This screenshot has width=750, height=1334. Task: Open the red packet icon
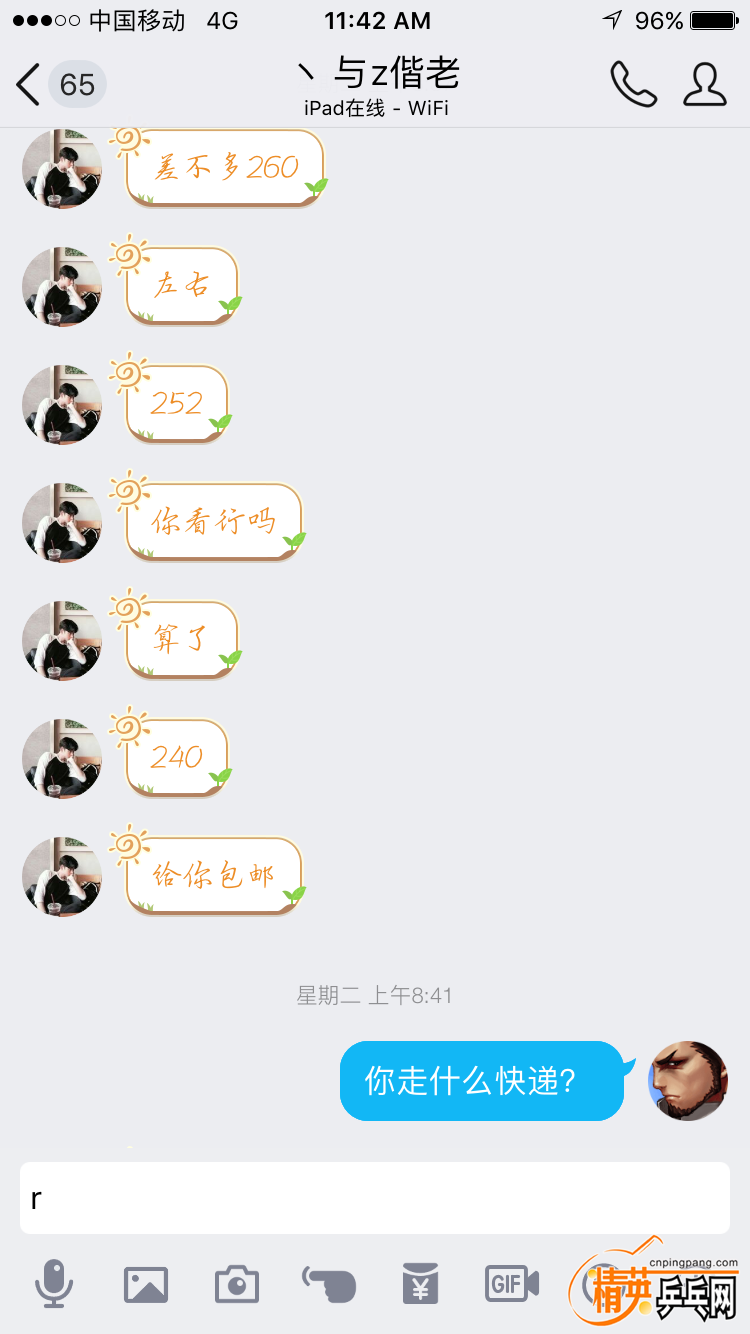click(421, 1284)
